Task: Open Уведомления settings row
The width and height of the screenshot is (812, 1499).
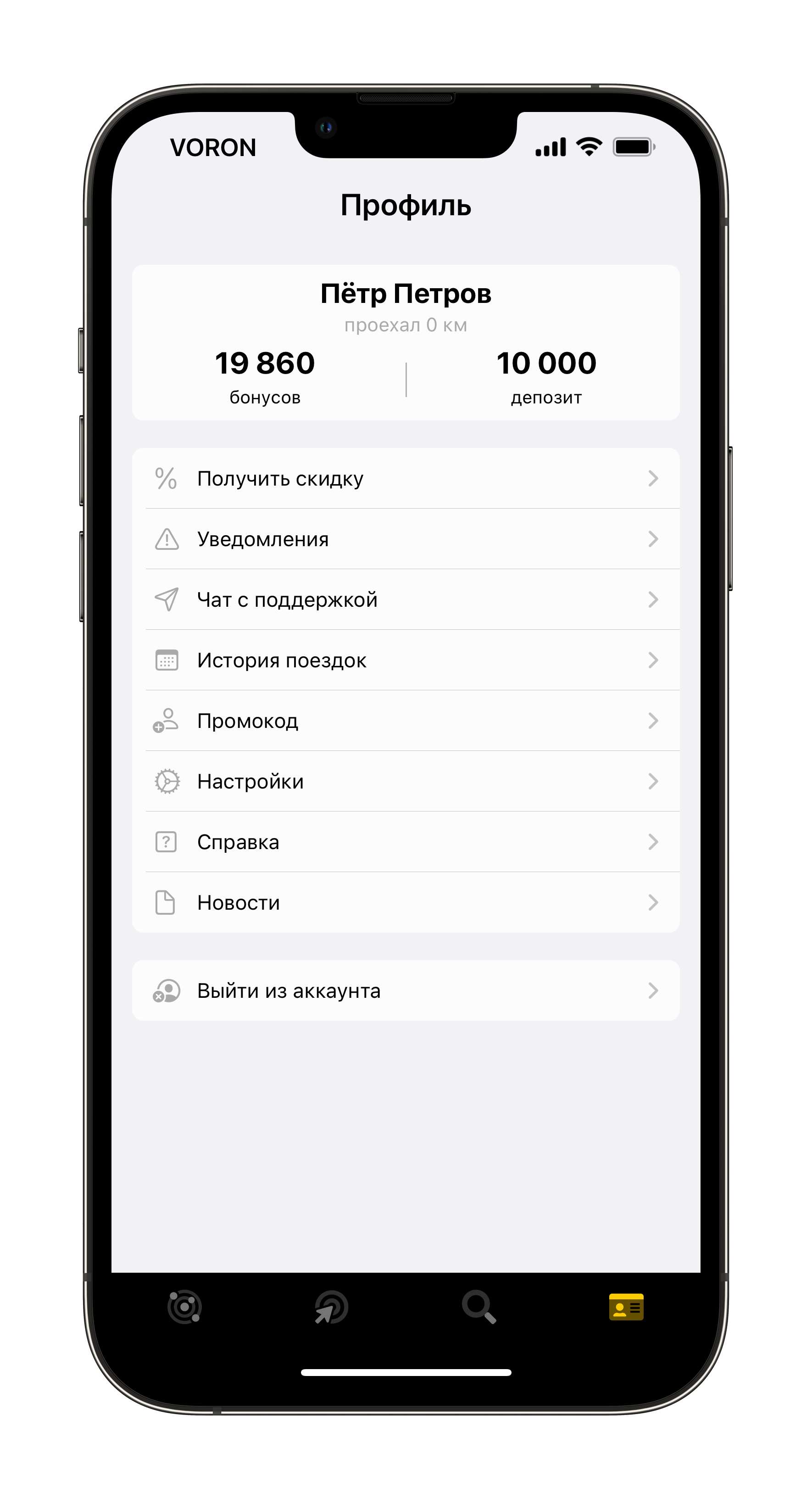Action: 406,539
